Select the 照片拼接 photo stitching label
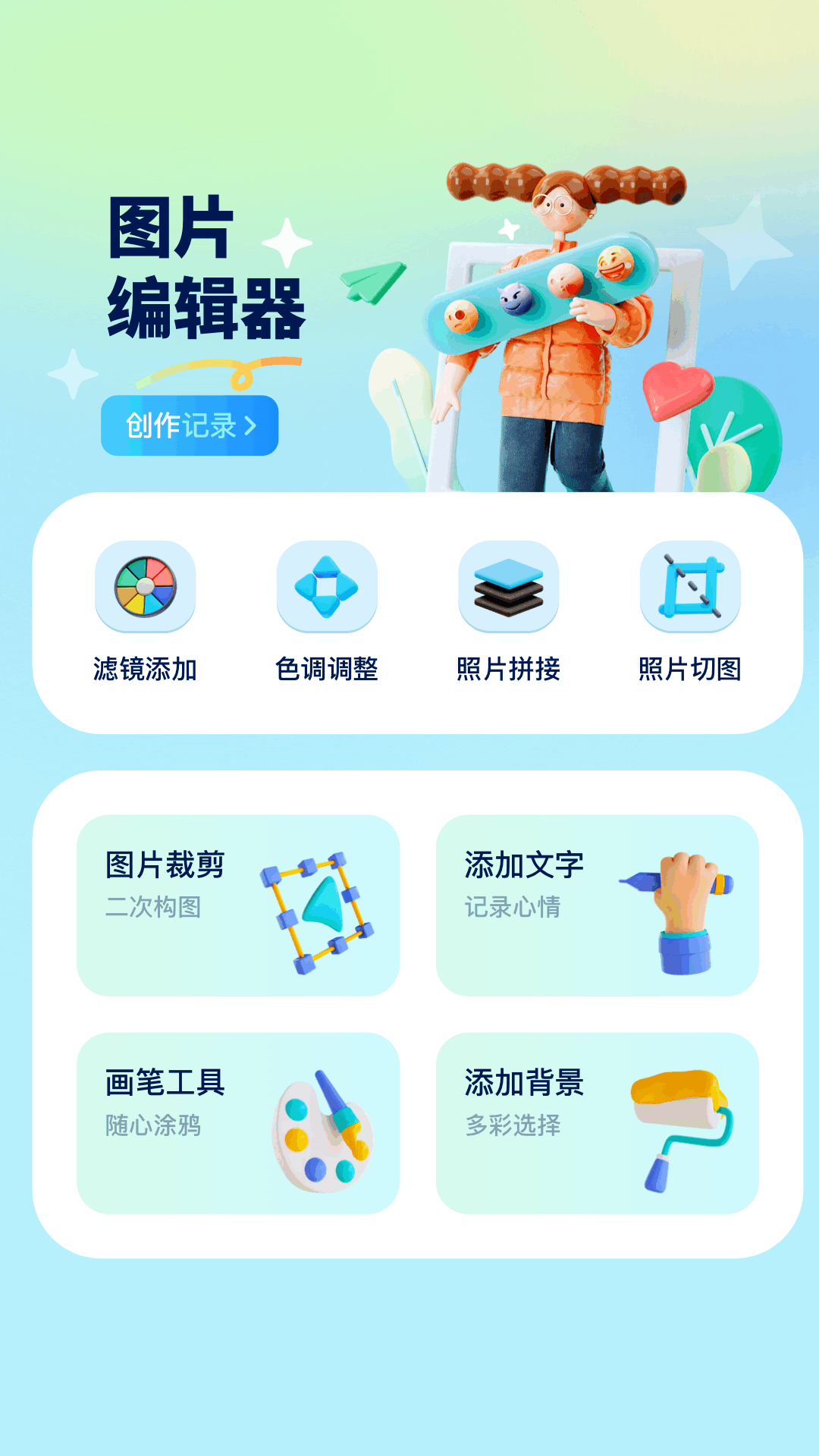The height and width of the screenshot is (1456, 819). (x=507, y=666)
